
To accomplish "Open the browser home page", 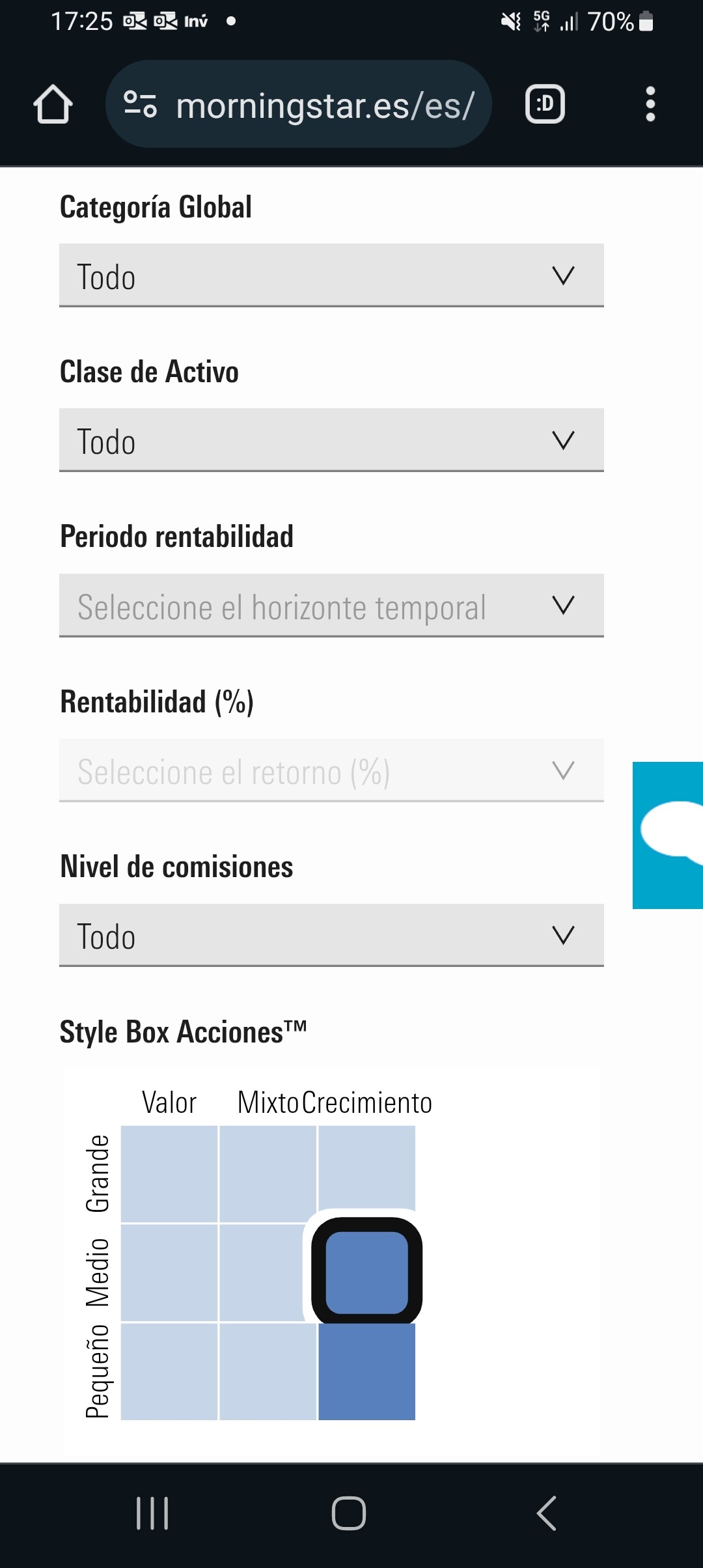I will (x=53, y=104).
